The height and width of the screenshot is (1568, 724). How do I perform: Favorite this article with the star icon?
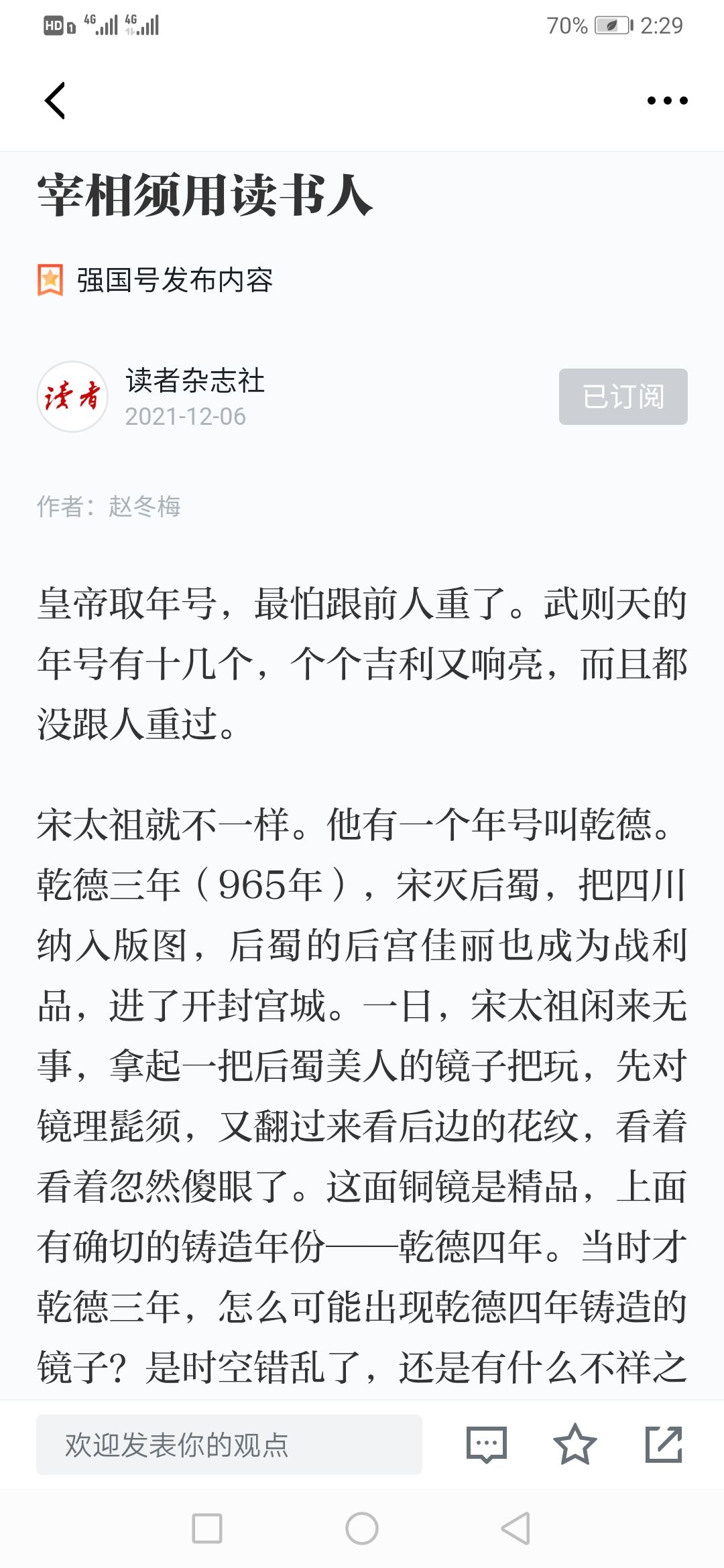[575, 1444]
